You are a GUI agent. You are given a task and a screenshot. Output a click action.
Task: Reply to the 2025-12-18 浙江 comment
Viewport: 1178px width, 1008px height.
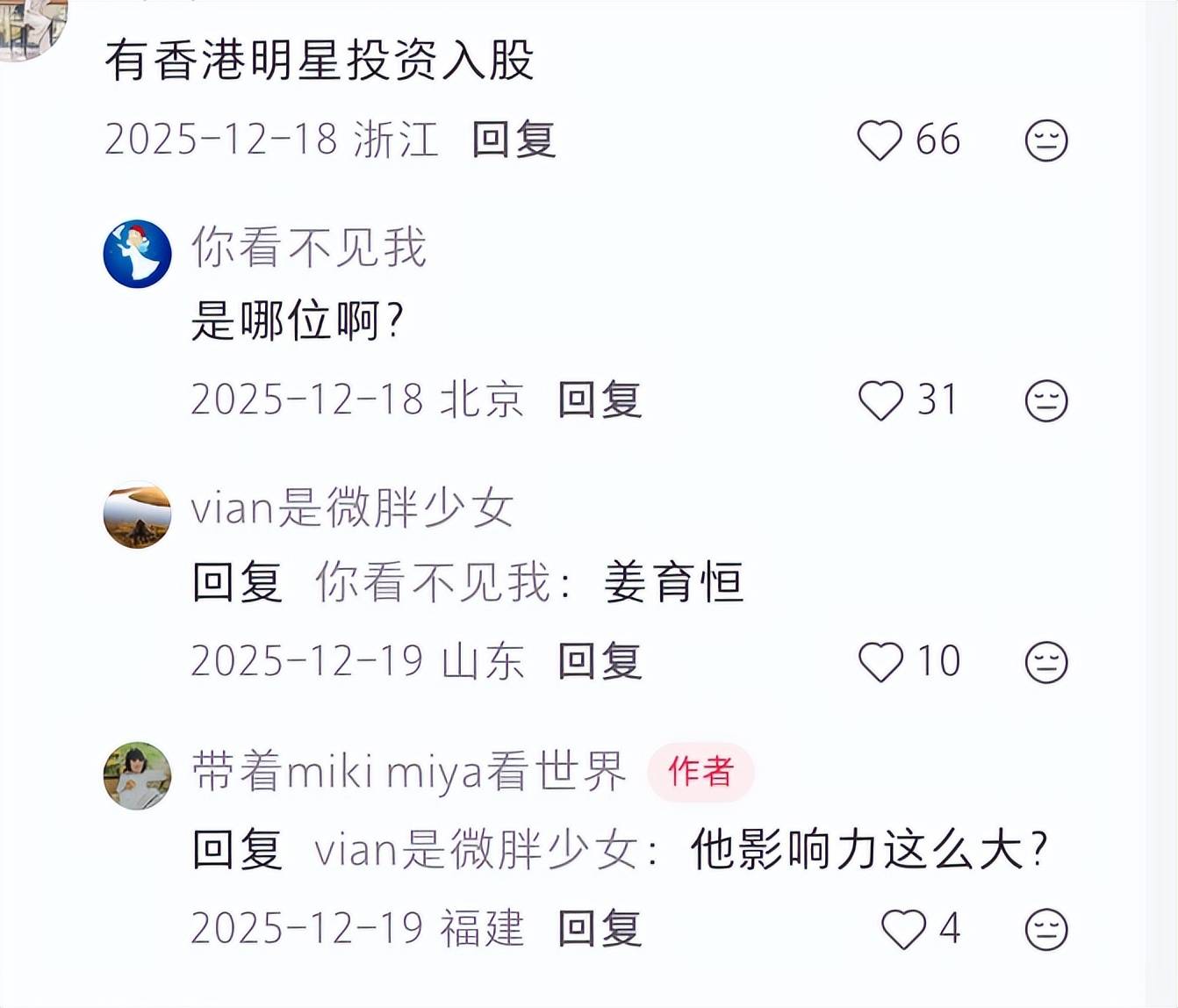pyautogui.click(x=514, y=140)
